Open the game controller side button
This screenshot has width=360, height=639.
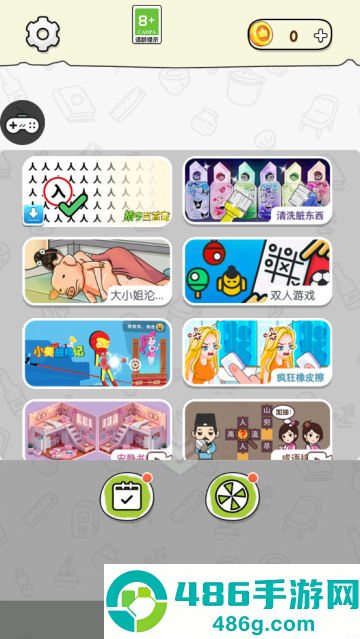click(22, 122)
